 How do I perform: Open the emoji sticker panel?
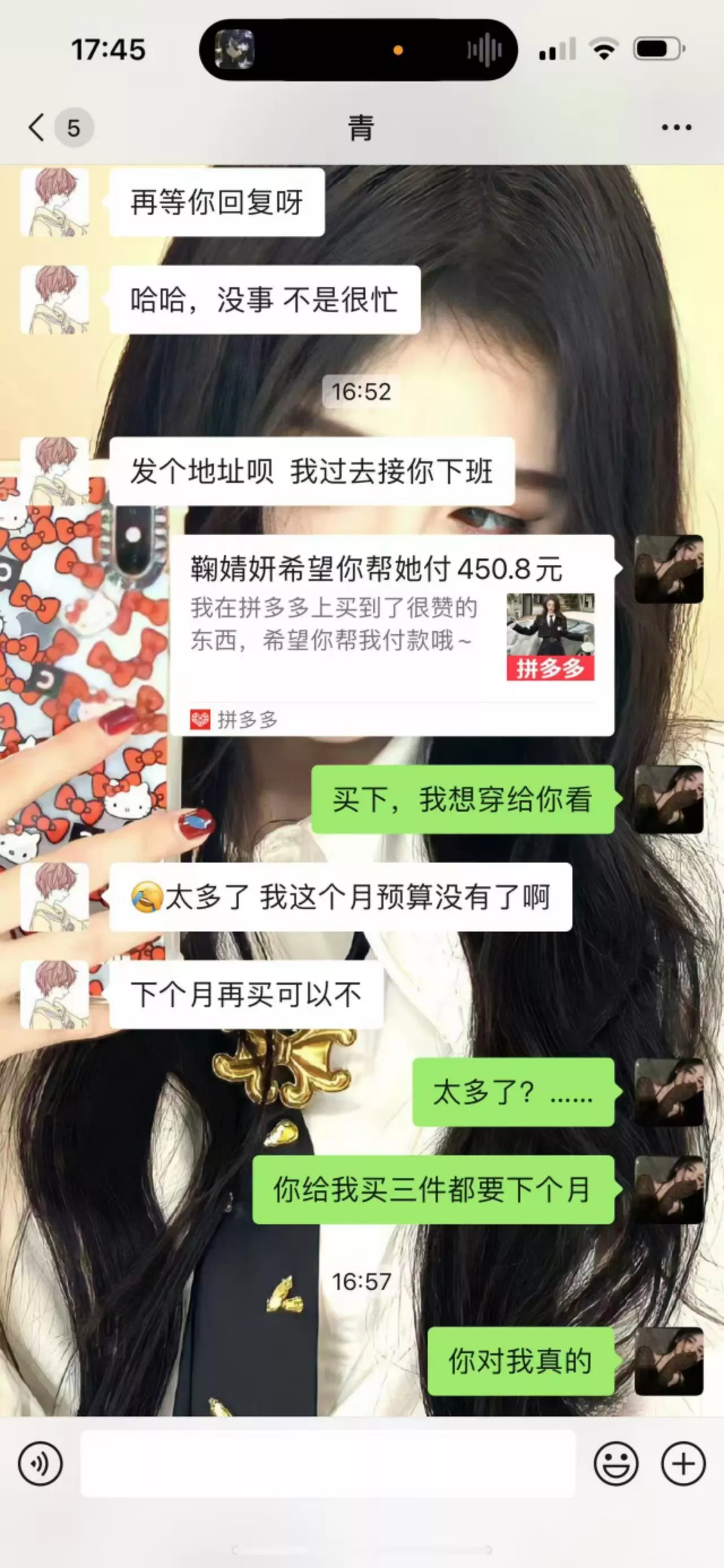(x=615, y=1464)
